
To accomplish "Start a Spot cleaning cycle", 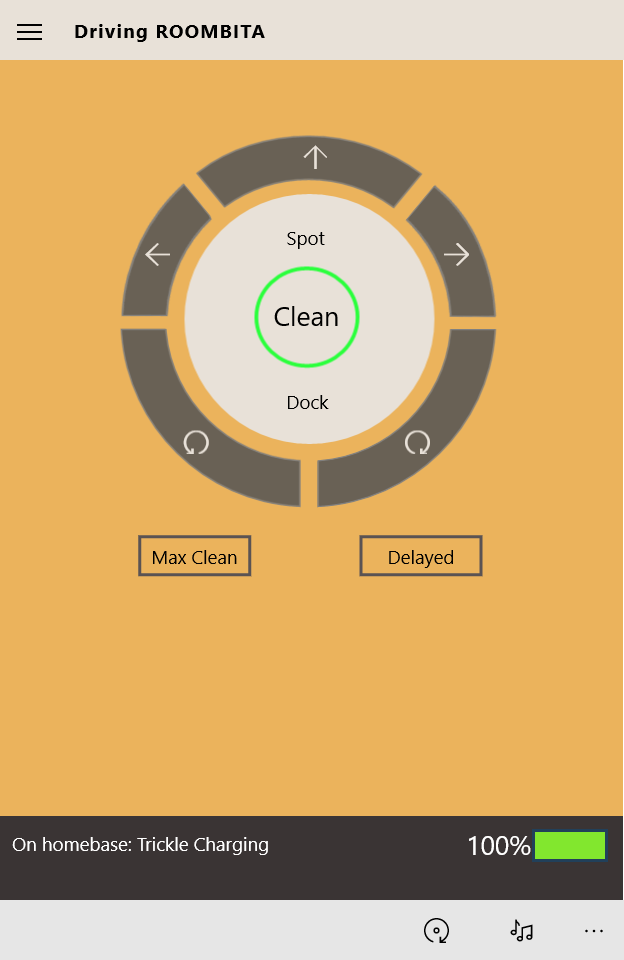I will [306, 239].
